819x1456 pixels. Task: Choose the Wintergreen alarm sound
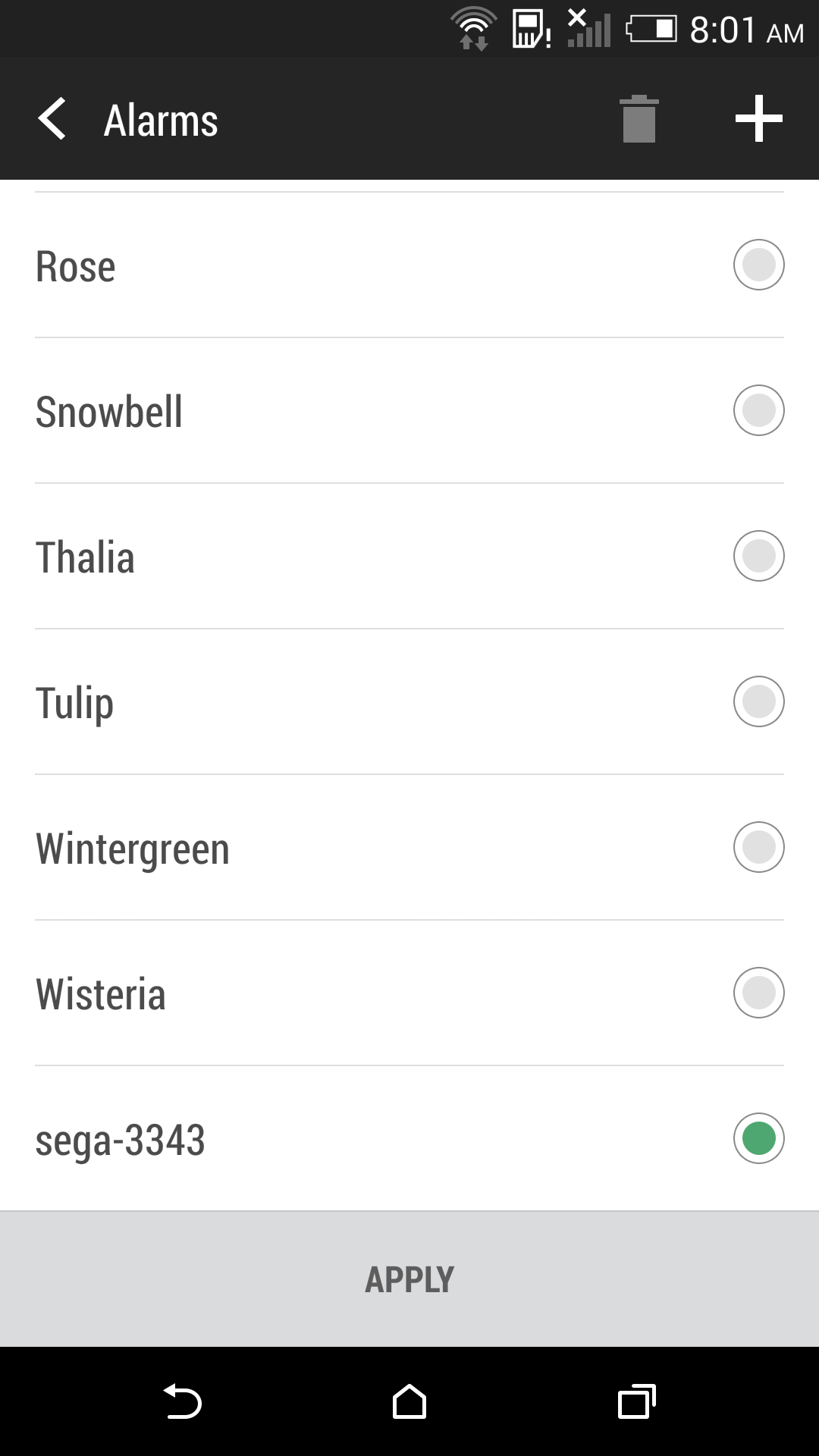tap(758, 847)
